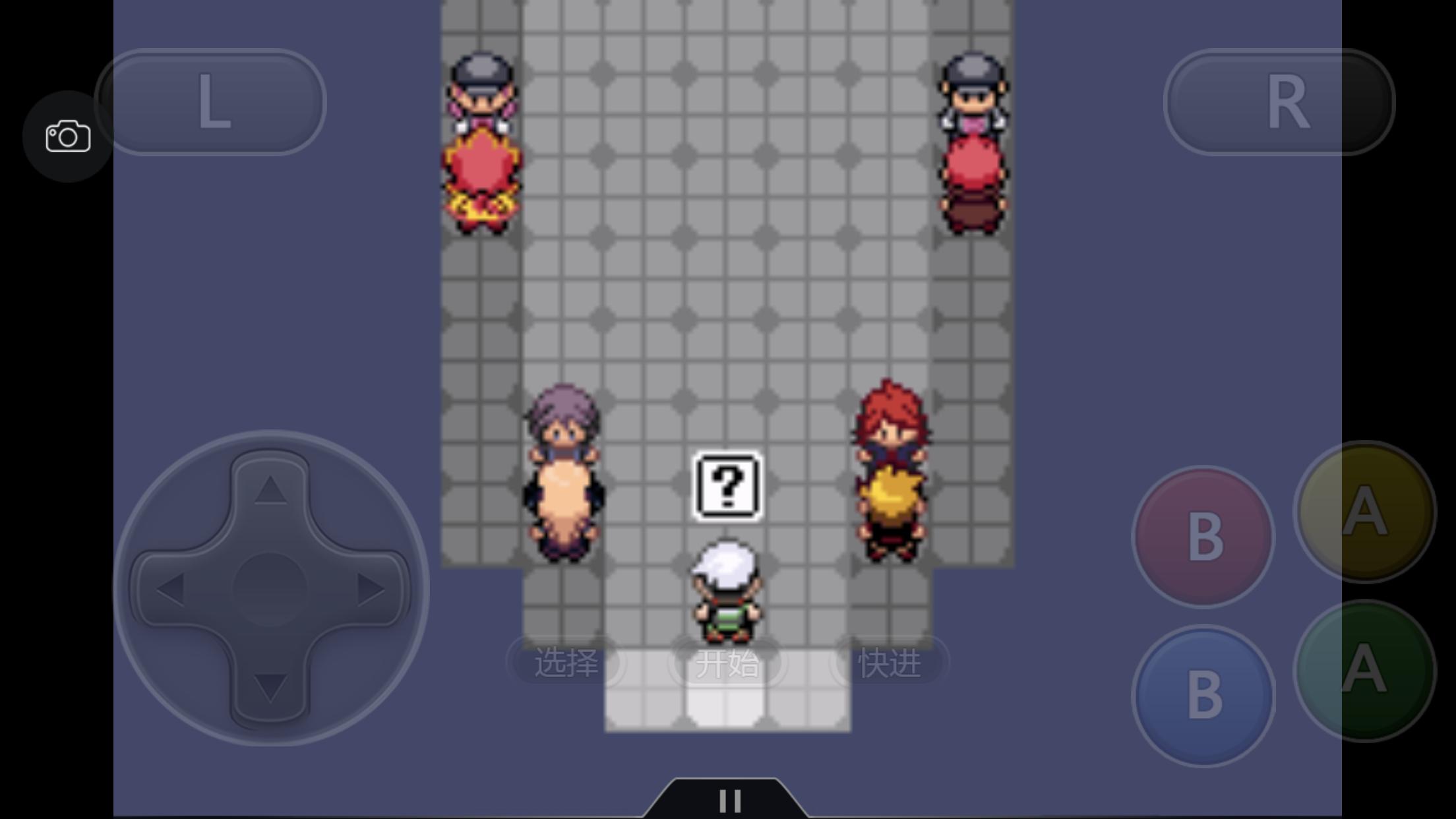Tap the 开始 (Start) button
Image resolution: width=1456 pixels, height=819 pixels.
[x=727, y=663]
